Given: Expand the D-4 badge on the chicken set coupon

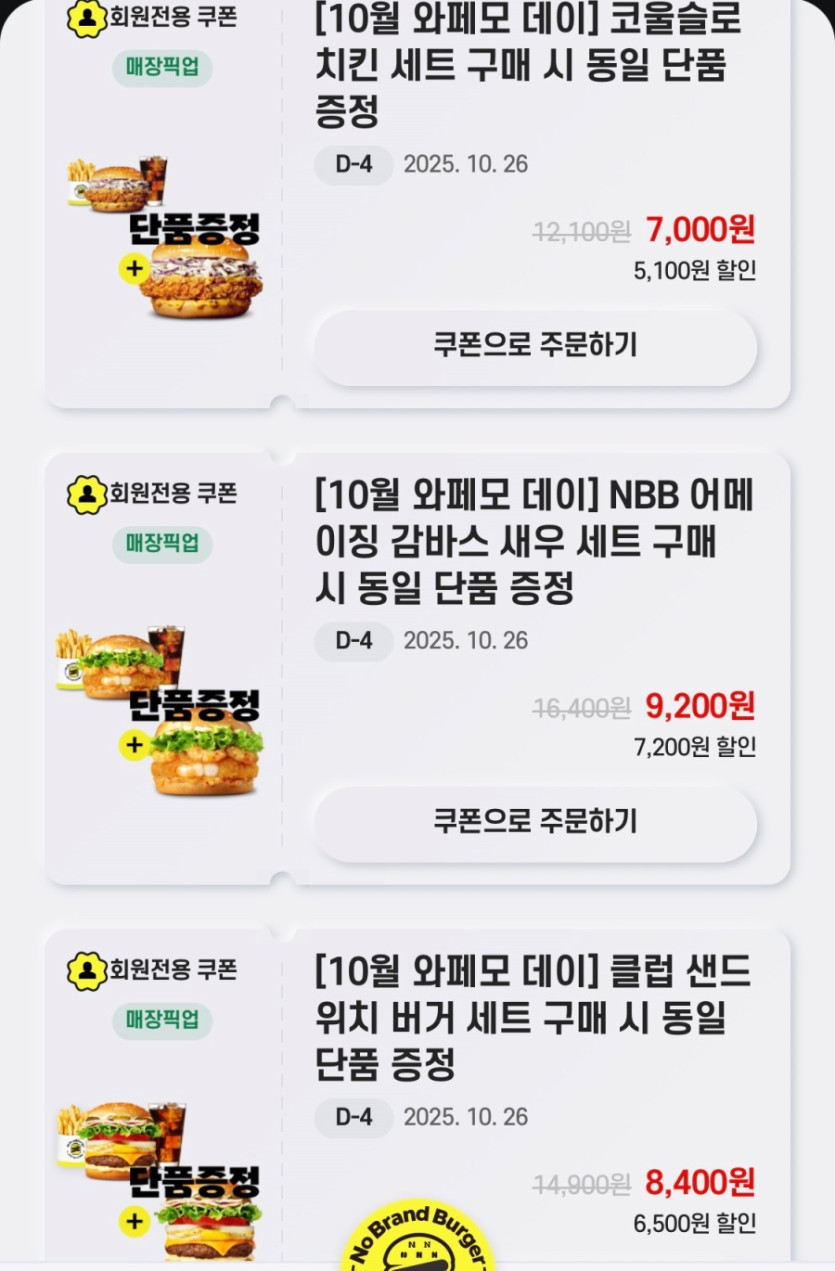Looking at the screenshot, I should click(x=352, y=165).
